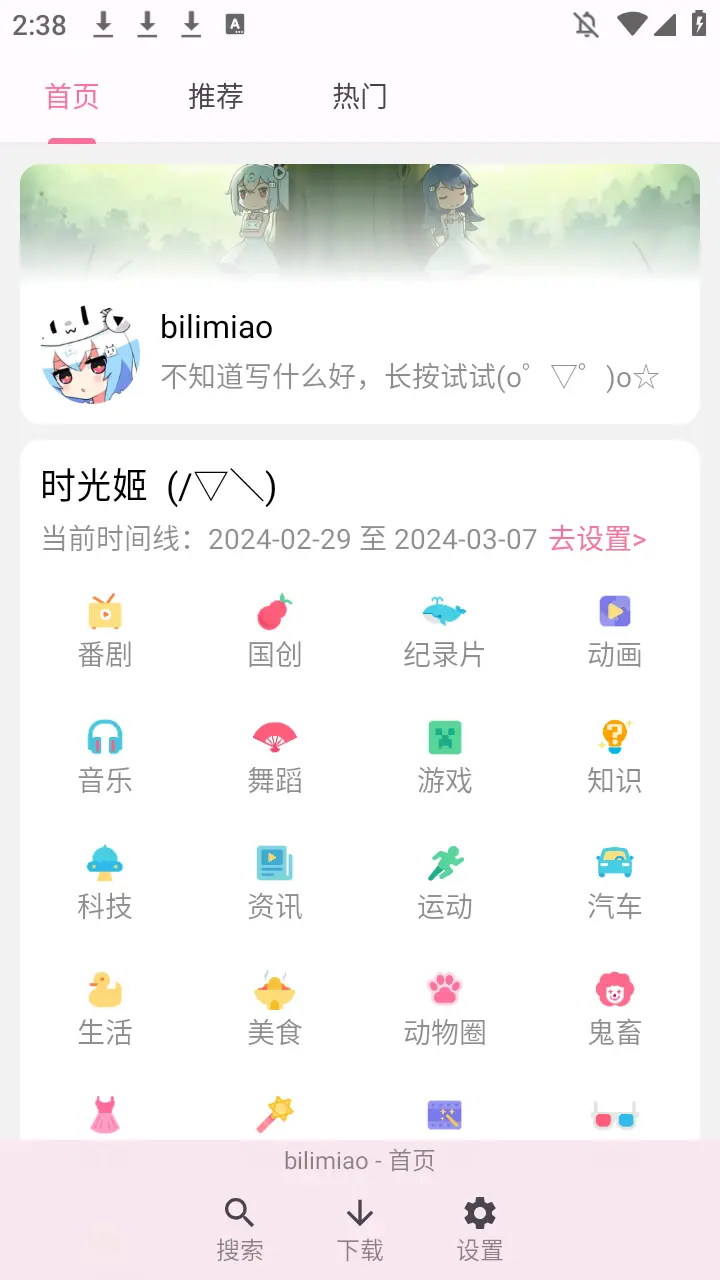The width and height of the screenshot is (720, 1280).
Task: Open the 鬼畜 category
Action: (x=614, y=1009)
